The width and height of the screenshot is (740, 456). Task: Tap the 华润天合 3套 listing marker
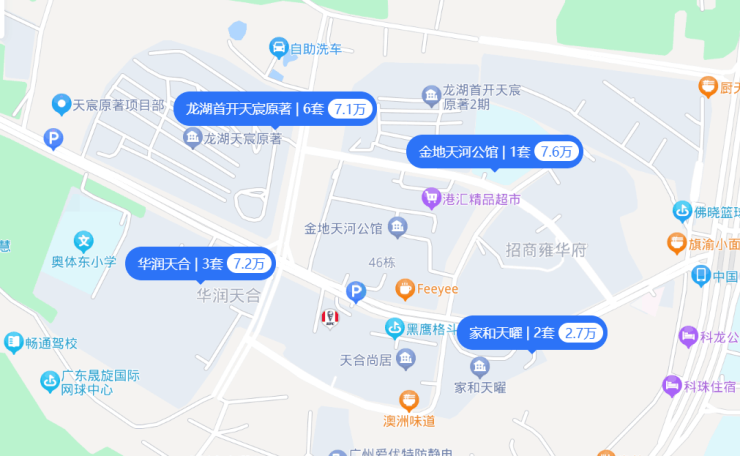200,264
